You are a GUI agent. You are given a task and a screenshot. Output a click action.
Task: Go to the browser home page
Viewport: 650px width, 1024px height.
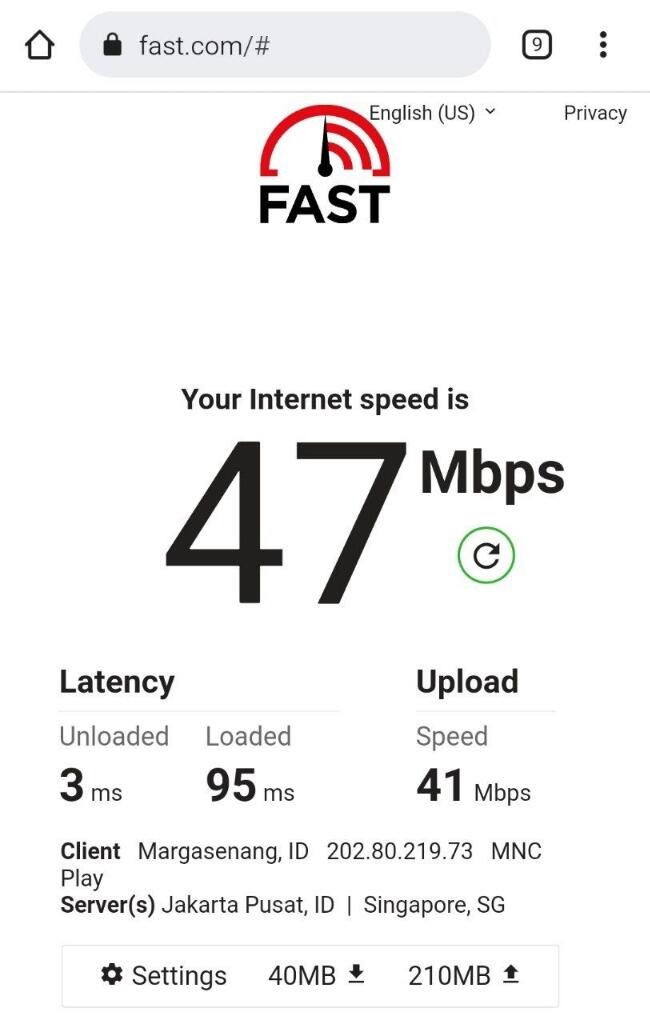point(39,45)
